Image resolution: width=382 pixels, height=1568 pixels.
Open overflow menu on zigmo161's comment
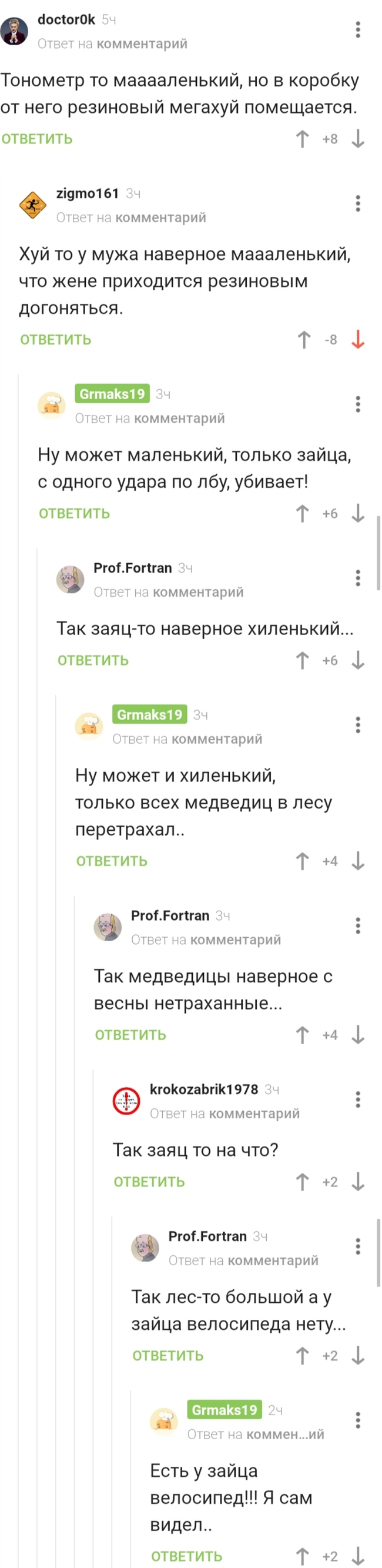tap(358, 203)
